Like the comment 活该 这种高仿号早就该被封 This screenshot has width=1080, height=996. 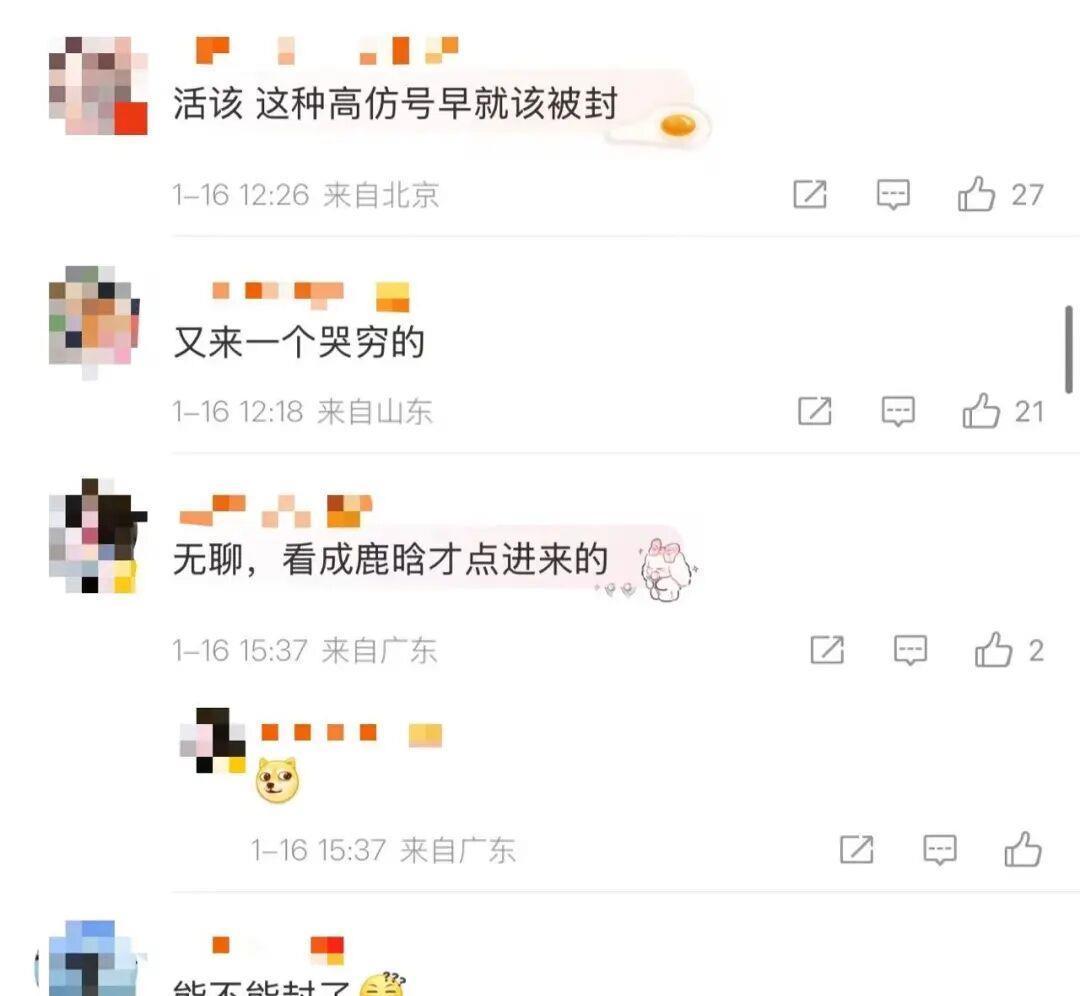[x=977, y=194]
